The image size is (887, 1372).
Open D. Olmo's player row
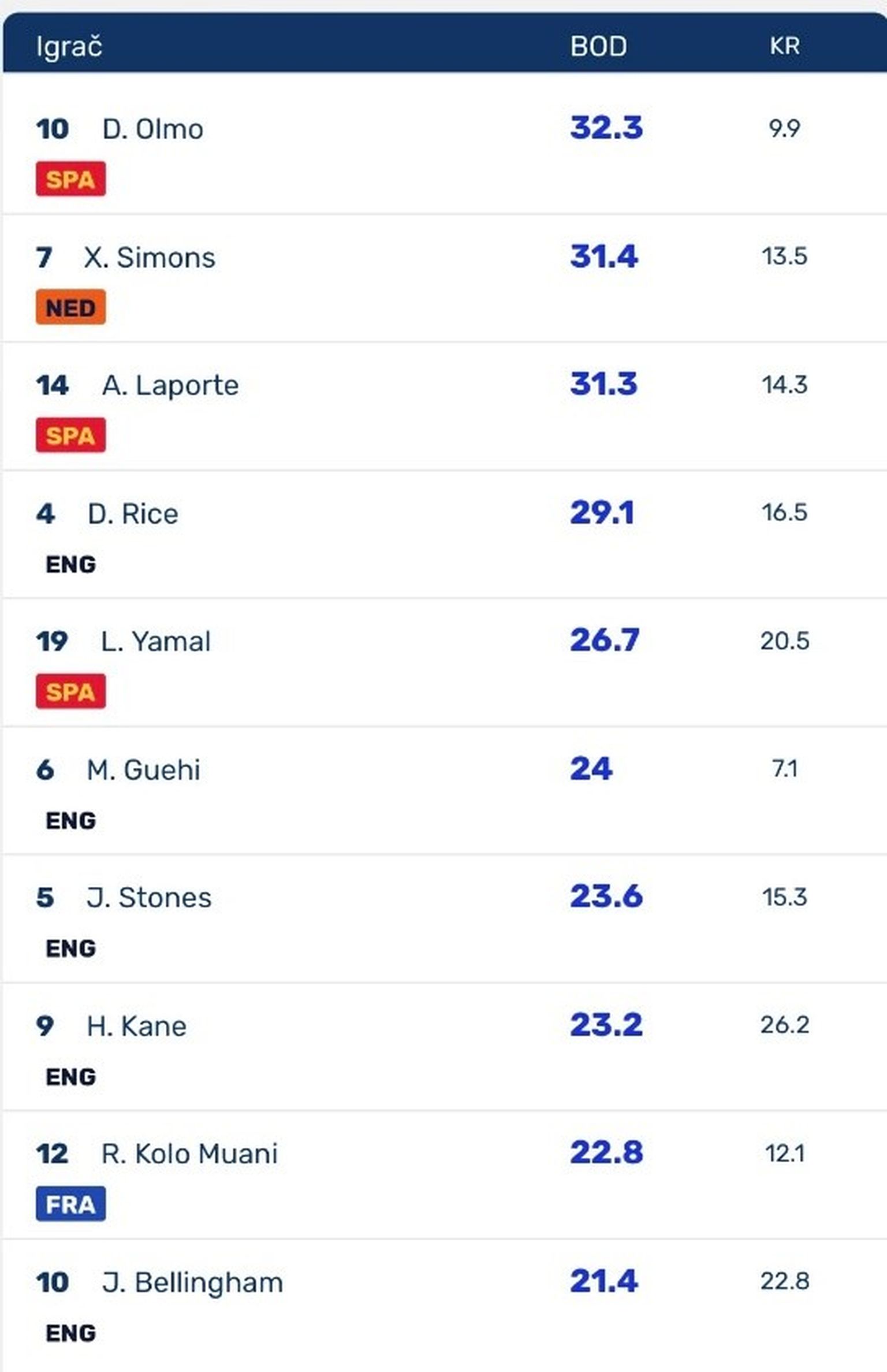pos(152,129)
